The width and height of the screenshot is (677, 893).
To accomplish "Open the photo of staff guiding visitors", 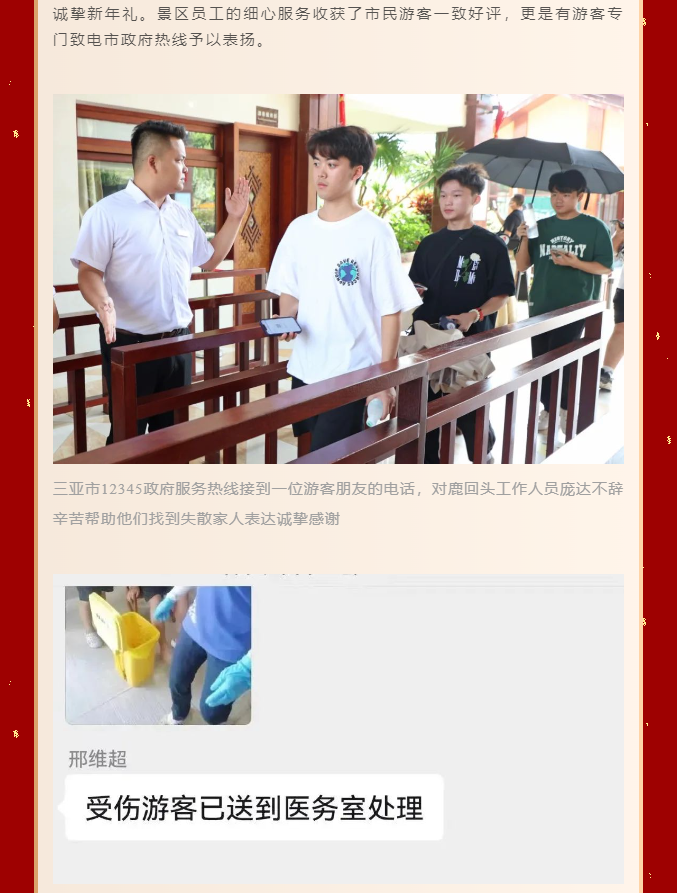I will click(338, 279).
